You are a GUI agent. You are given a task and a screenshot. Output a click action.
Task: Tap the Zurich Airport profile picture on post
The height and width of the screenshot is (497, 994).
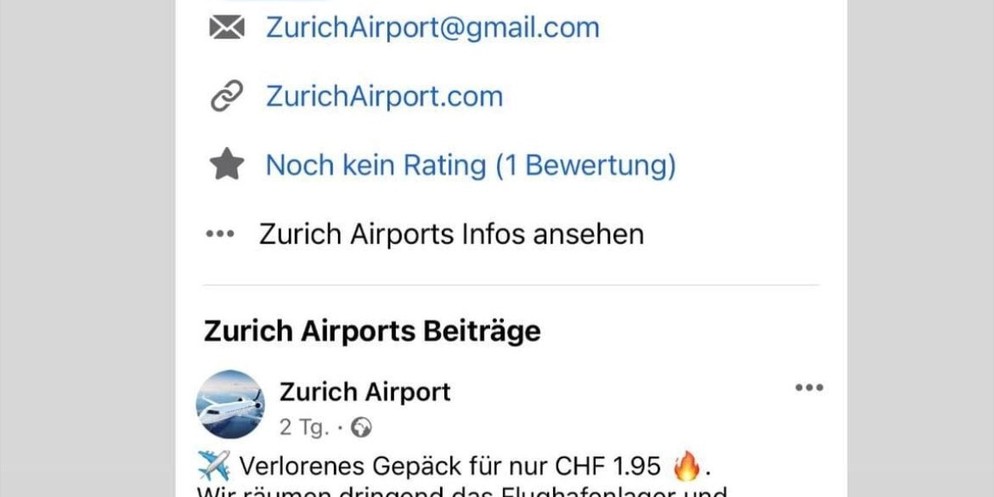[232, 405]
